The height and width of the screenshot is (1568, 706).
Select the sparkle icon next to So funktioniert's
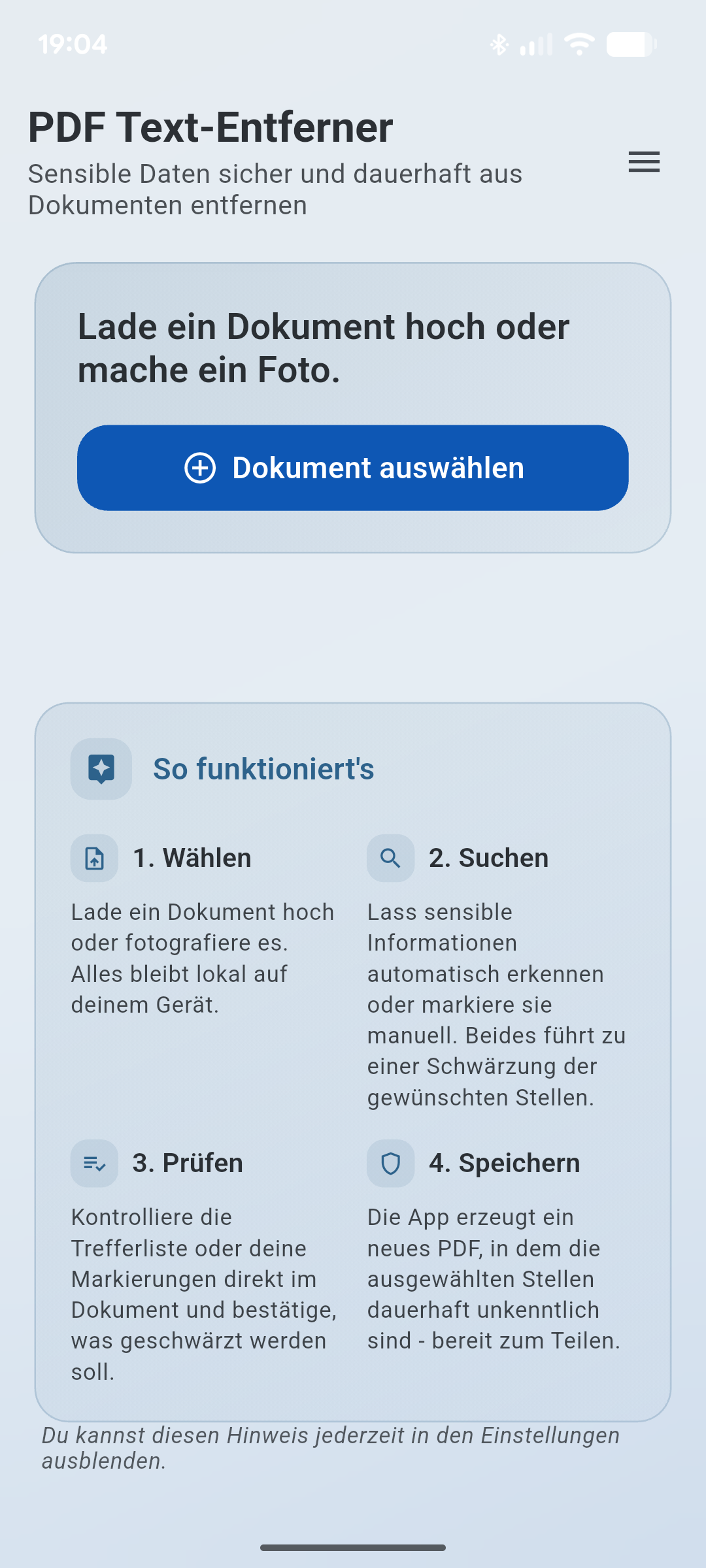101,768
